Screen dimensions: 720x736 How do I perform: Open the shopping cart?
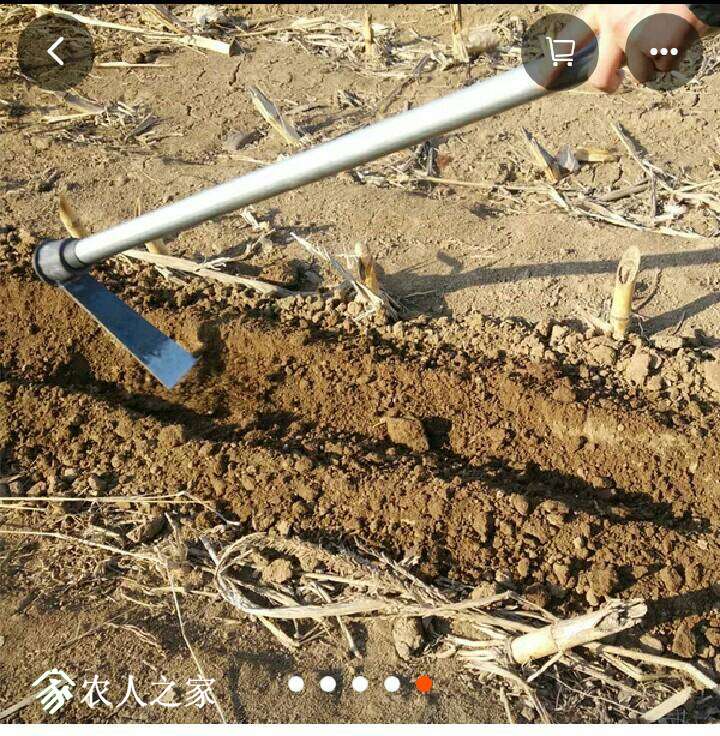[560, 52]
